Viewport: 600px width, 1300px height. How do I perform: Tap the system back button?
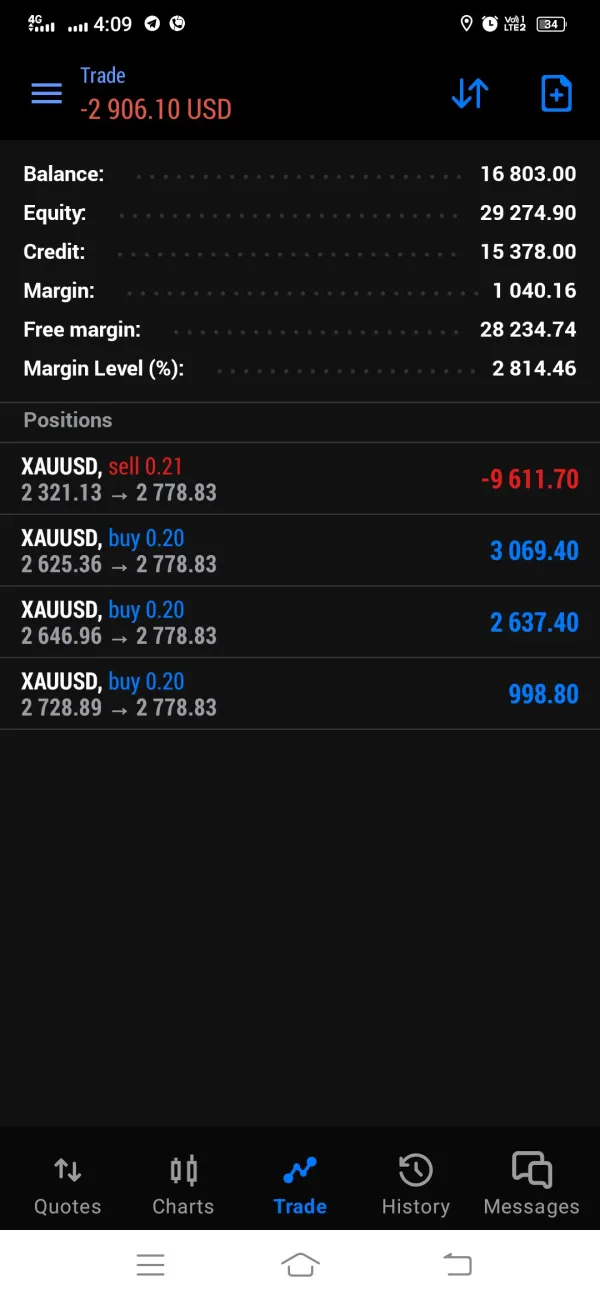coord(456,1264)
